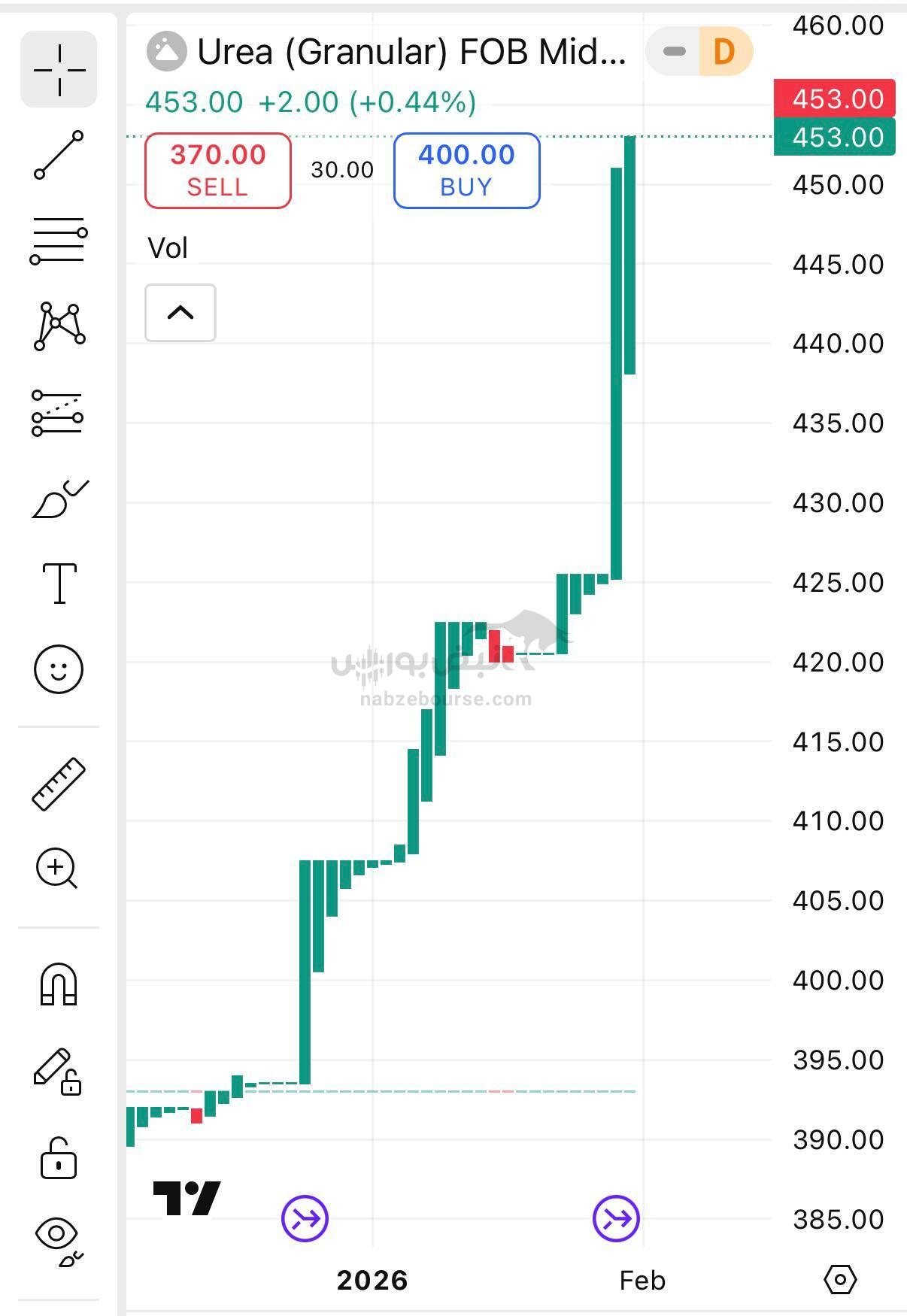Tap the 370.00 SELL button

pyautogui.click(x=217, y=170)
